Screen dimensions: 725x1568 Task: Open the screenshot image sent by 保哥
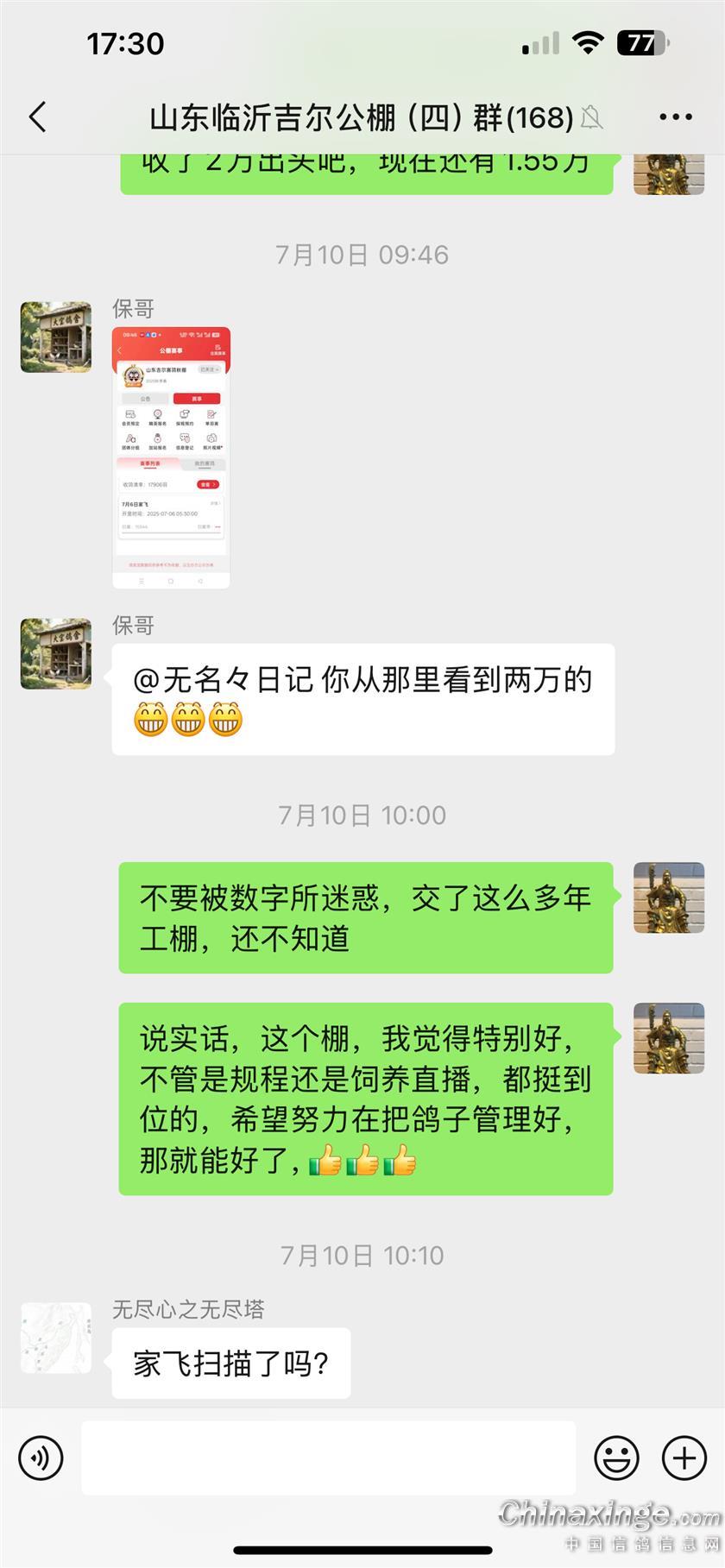171,457
